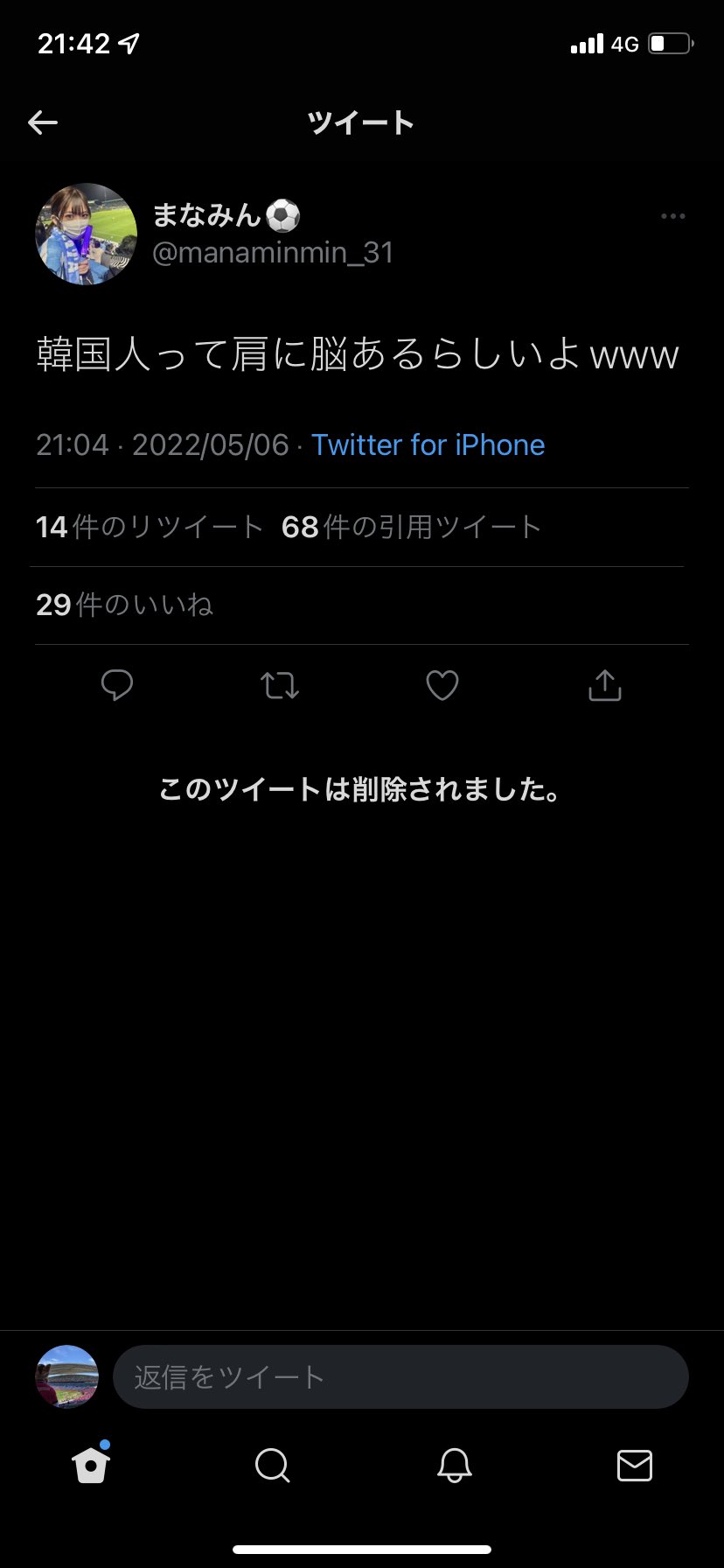Go back using the arrow

[43, 122]
